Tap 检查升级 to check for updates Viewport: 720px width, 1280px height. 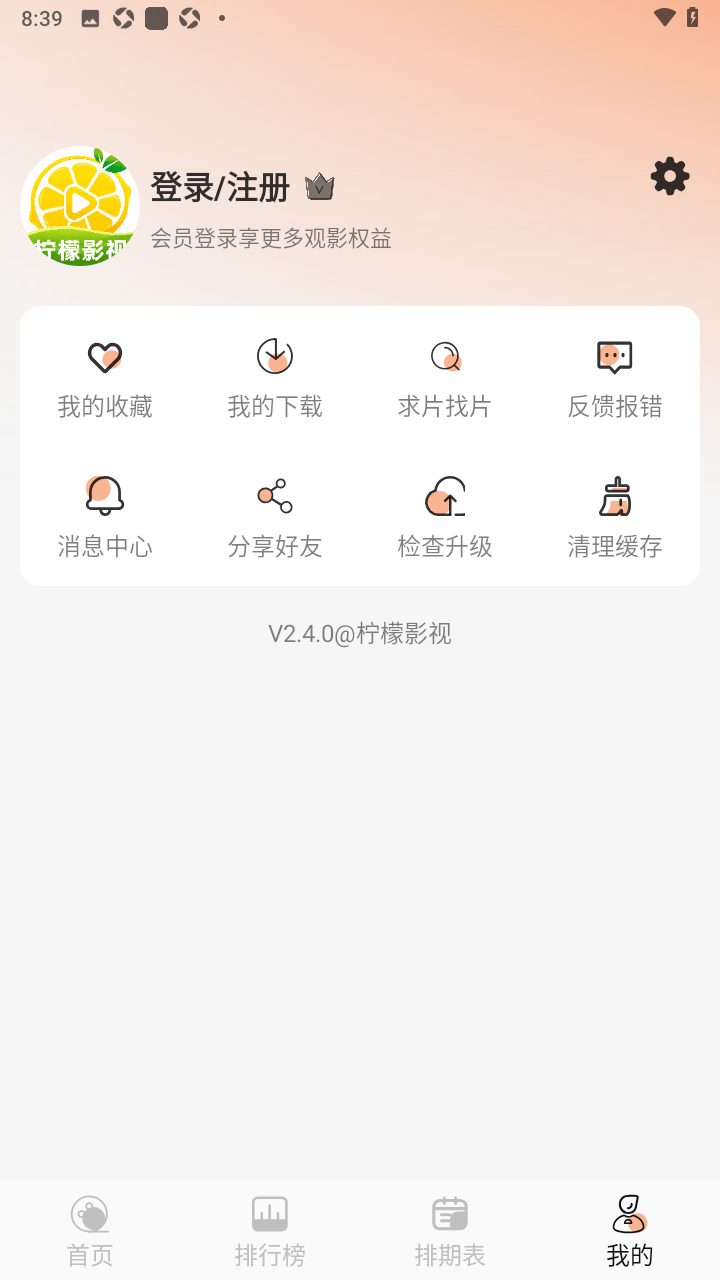click(445, 518)
